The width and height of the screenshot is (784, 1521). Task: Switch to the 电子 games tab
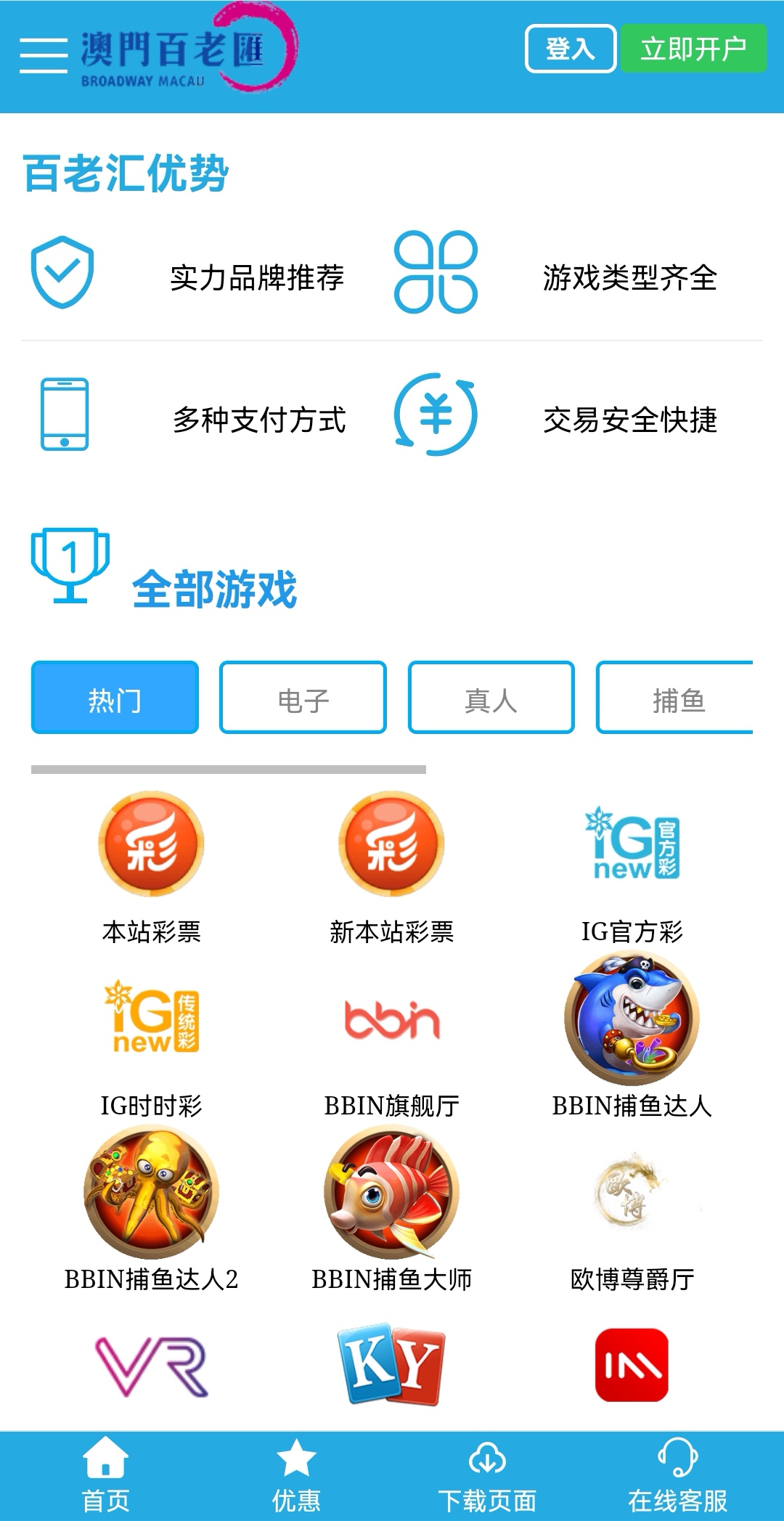303,698
